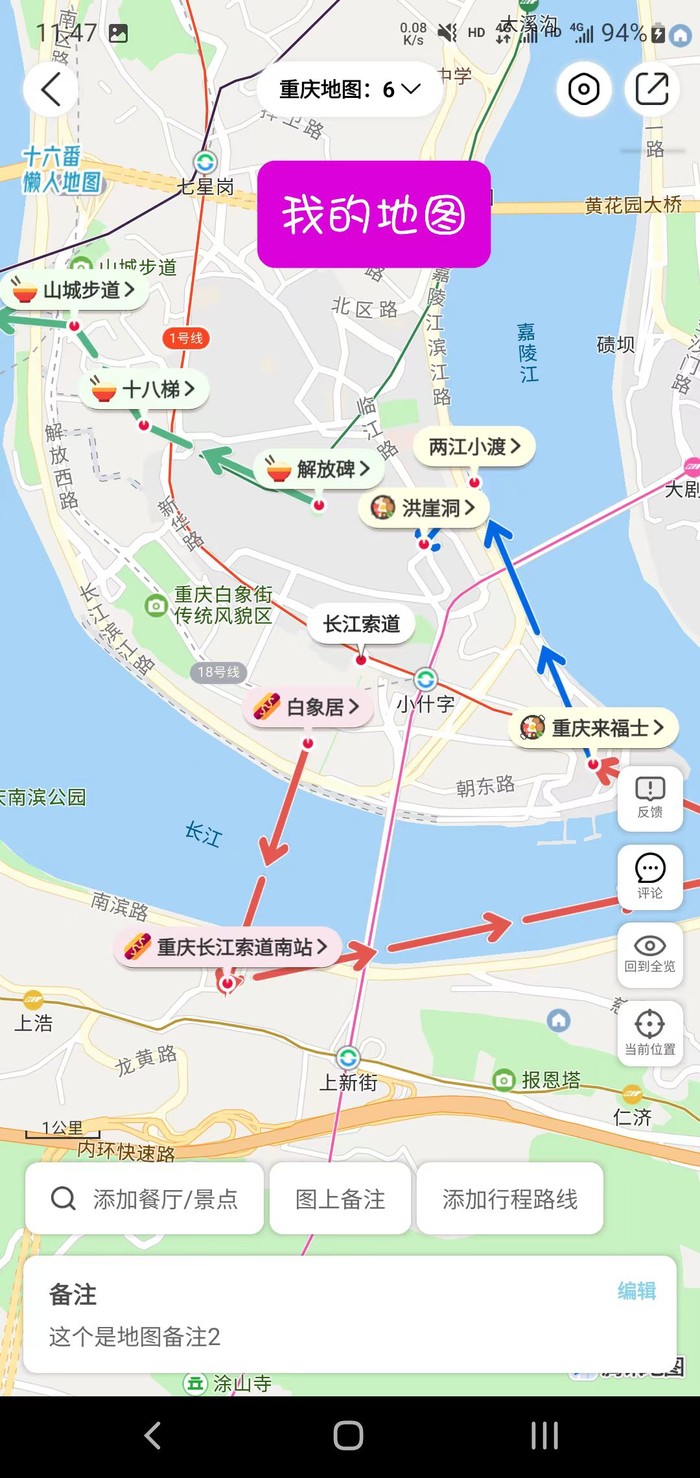Open the 山城步道 place marker
The image size is (700, 1478).
[80, 291]
